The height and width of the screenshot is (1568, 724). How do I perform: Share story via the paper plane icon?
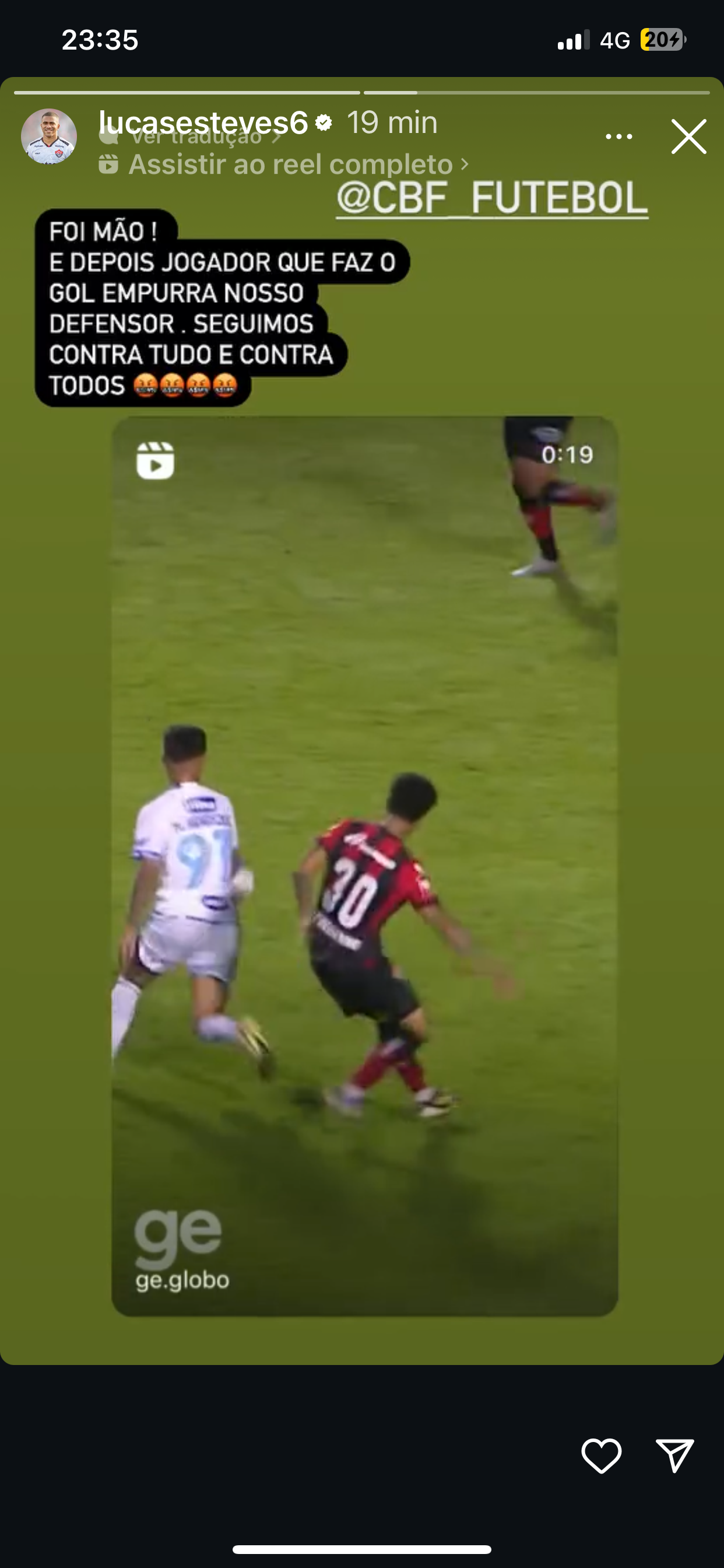coord(674,1455)
